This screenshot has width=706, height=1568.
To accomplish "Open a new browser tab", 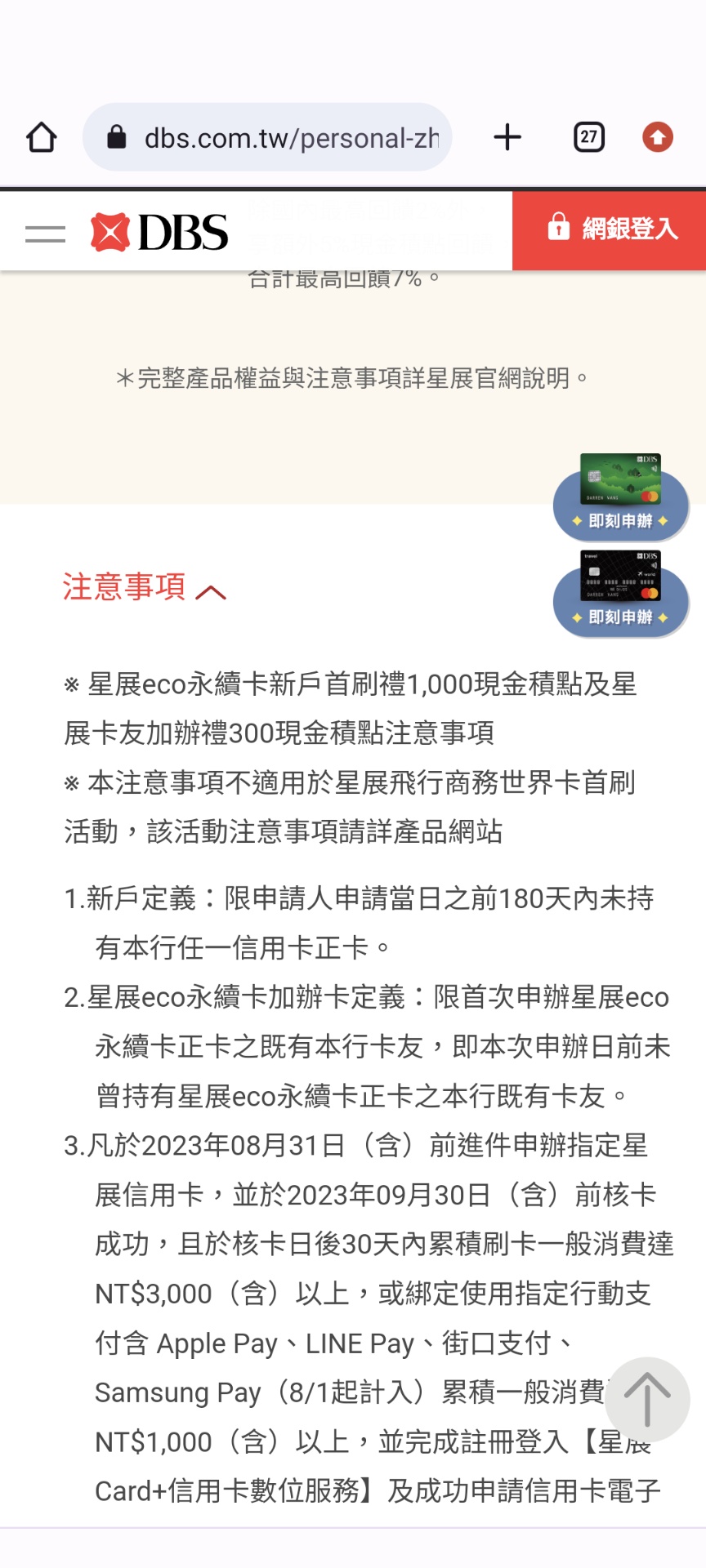I will [x=507, y=137].
